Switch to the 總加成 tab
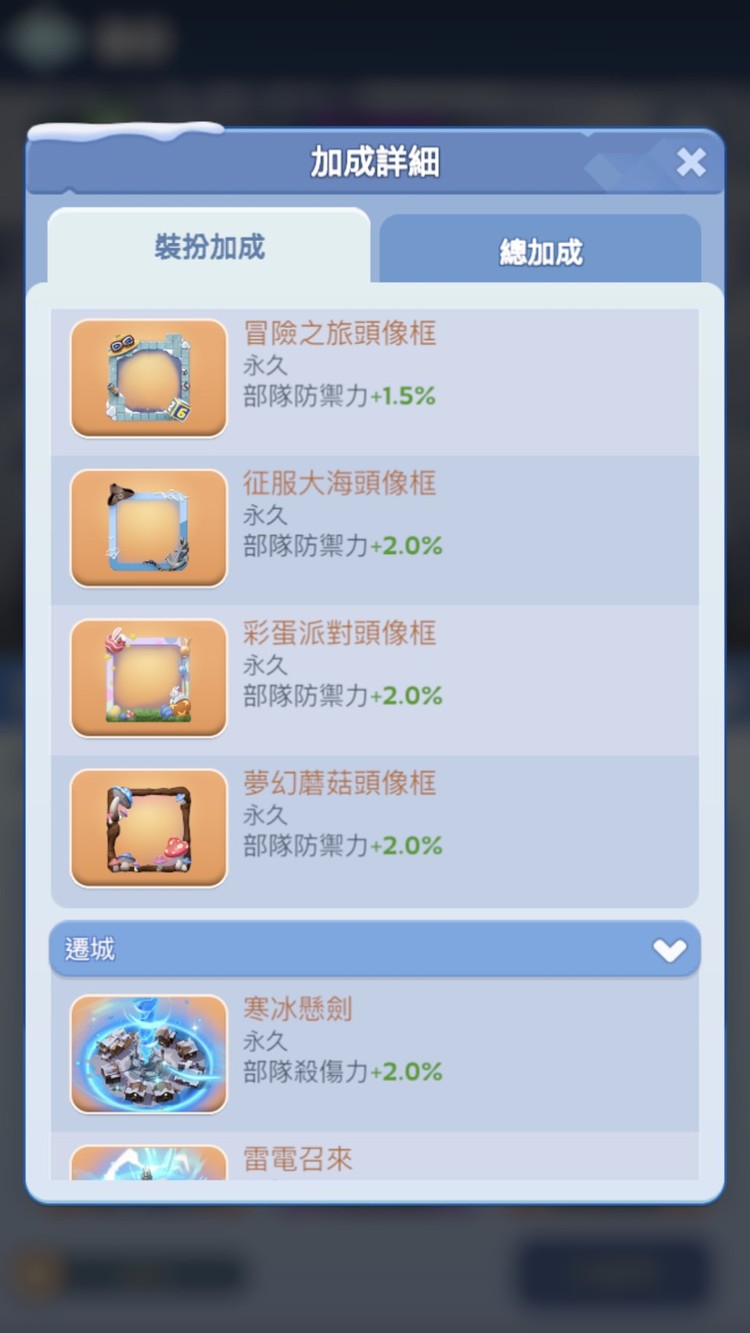The height and width of the screenshot is (1333, 750). click(x=540, y=251)
